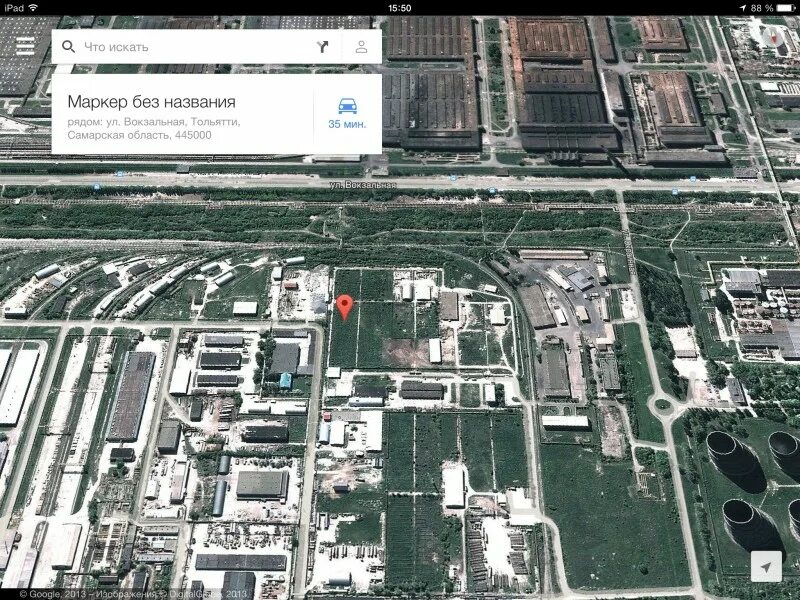Start the 35 мин. driving route
The image size is (800, 600).
[346, 111]
